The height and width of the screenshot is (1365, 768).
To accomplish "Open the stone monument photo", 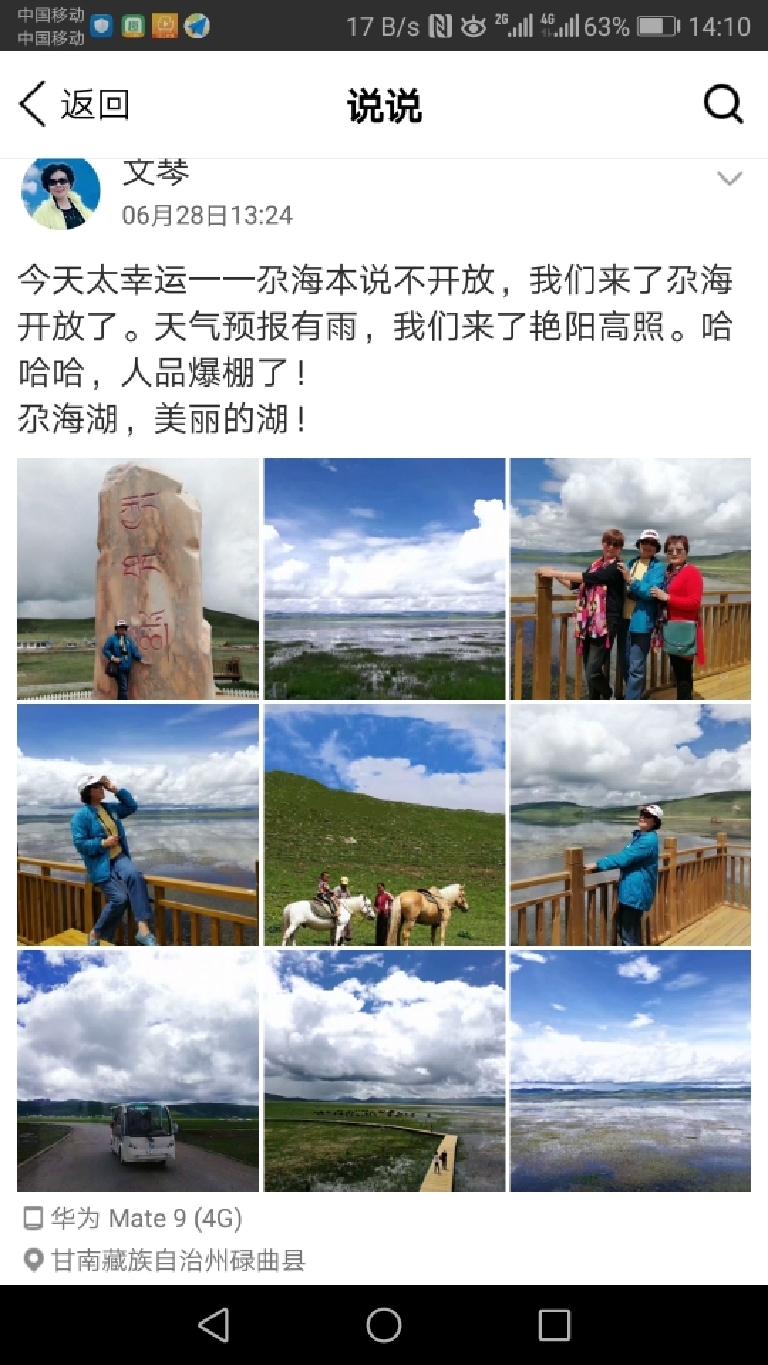I will [x=138, y=578].
